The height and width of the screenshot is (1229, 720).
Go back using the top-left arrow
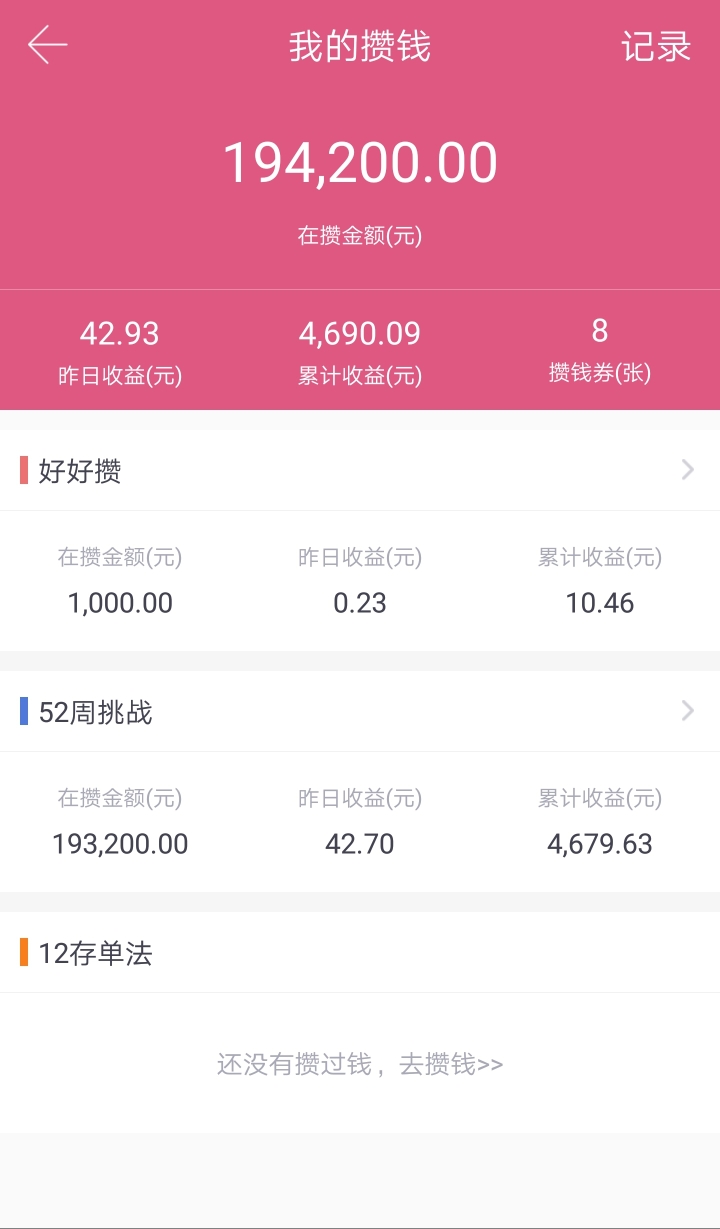pyautogui.click(x=47, y=45)
